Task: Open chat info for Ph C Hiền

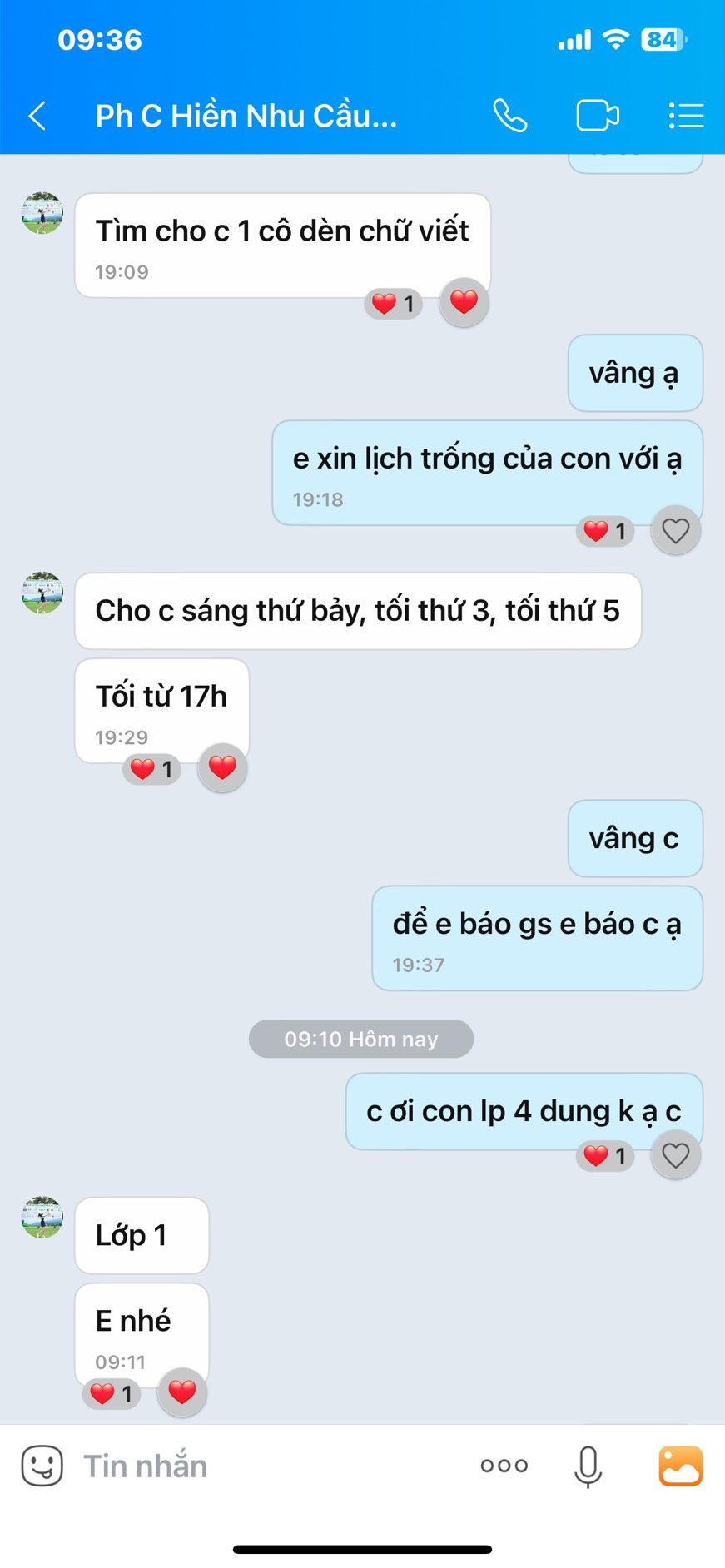Action: point(246,116)
